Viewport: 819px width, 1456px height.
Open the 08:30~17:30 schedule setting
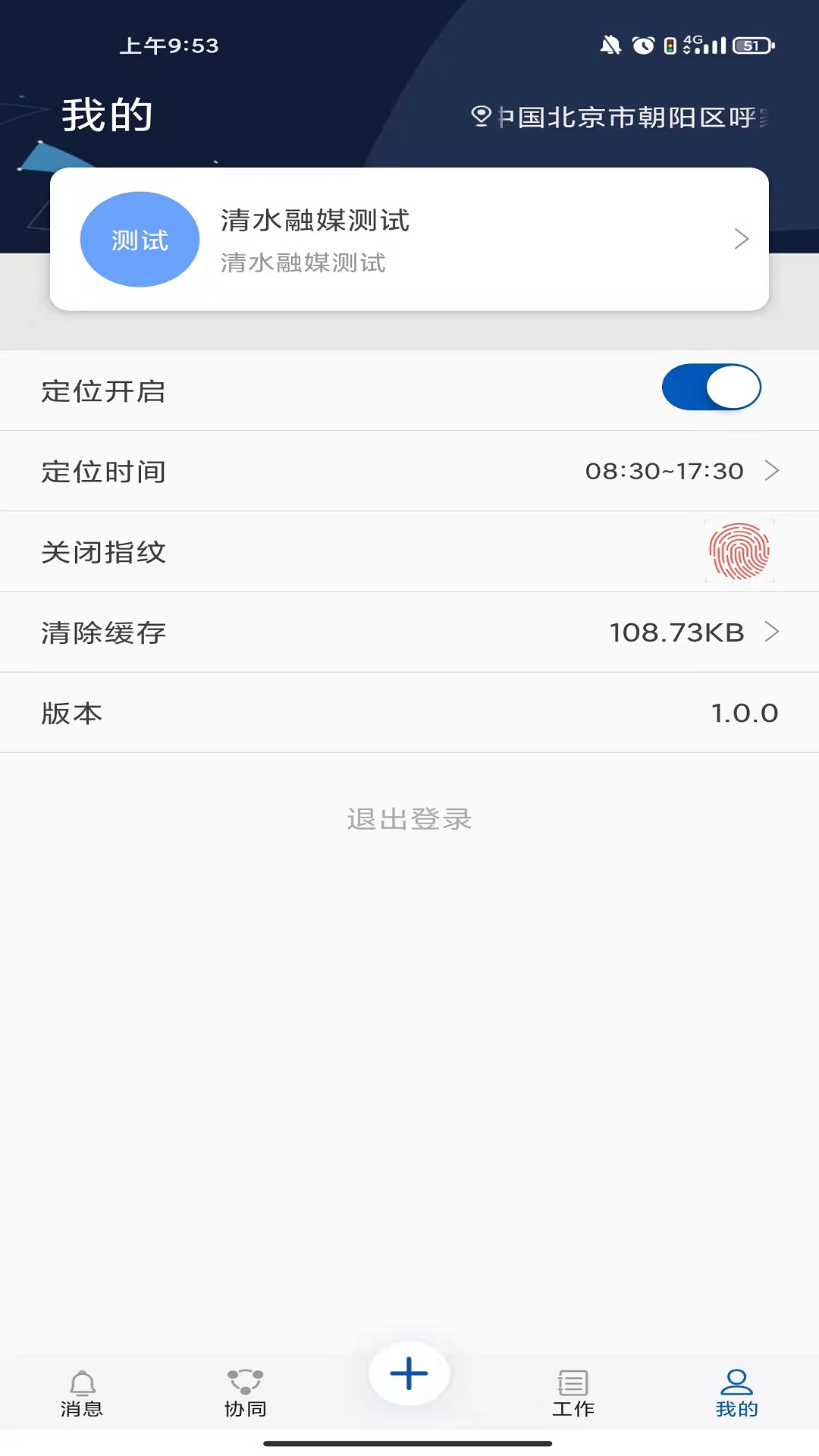pos(666,470)
